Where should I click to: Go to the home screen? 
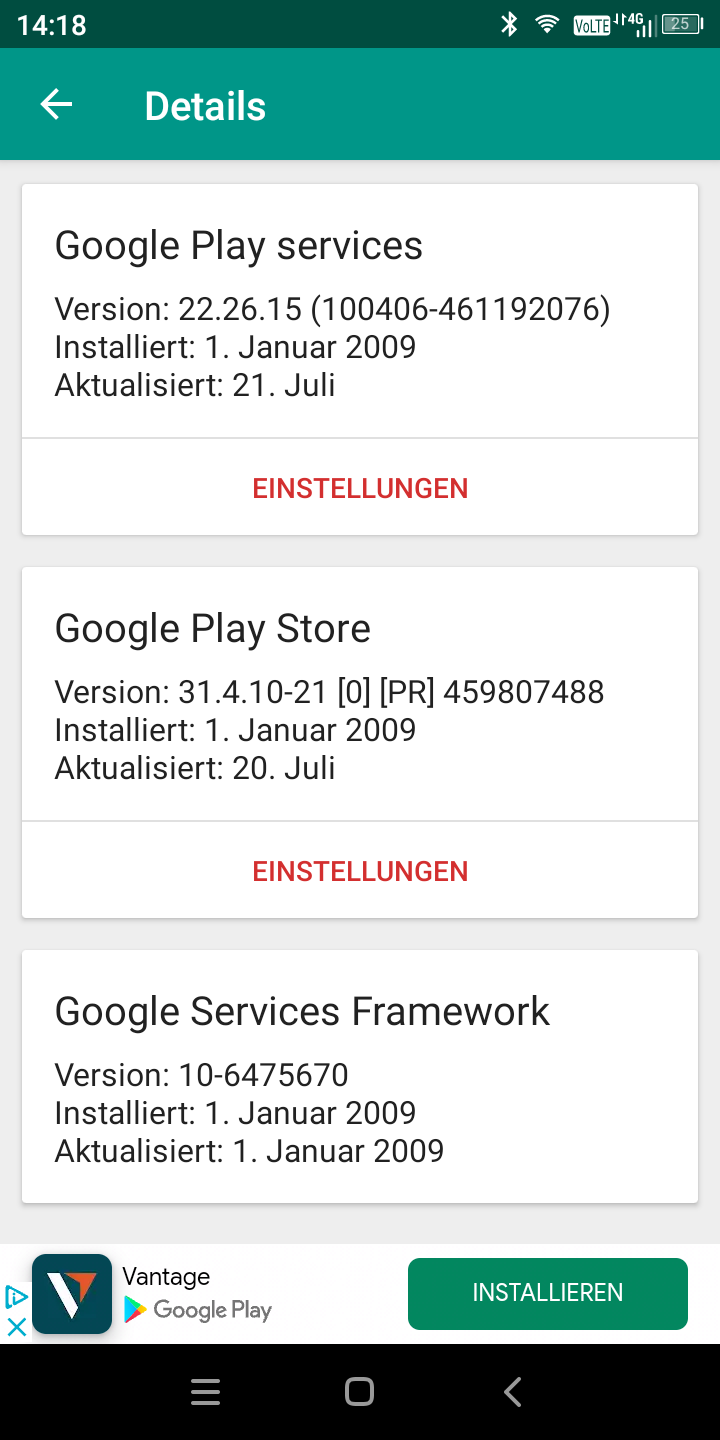[x=359, y=1392]
